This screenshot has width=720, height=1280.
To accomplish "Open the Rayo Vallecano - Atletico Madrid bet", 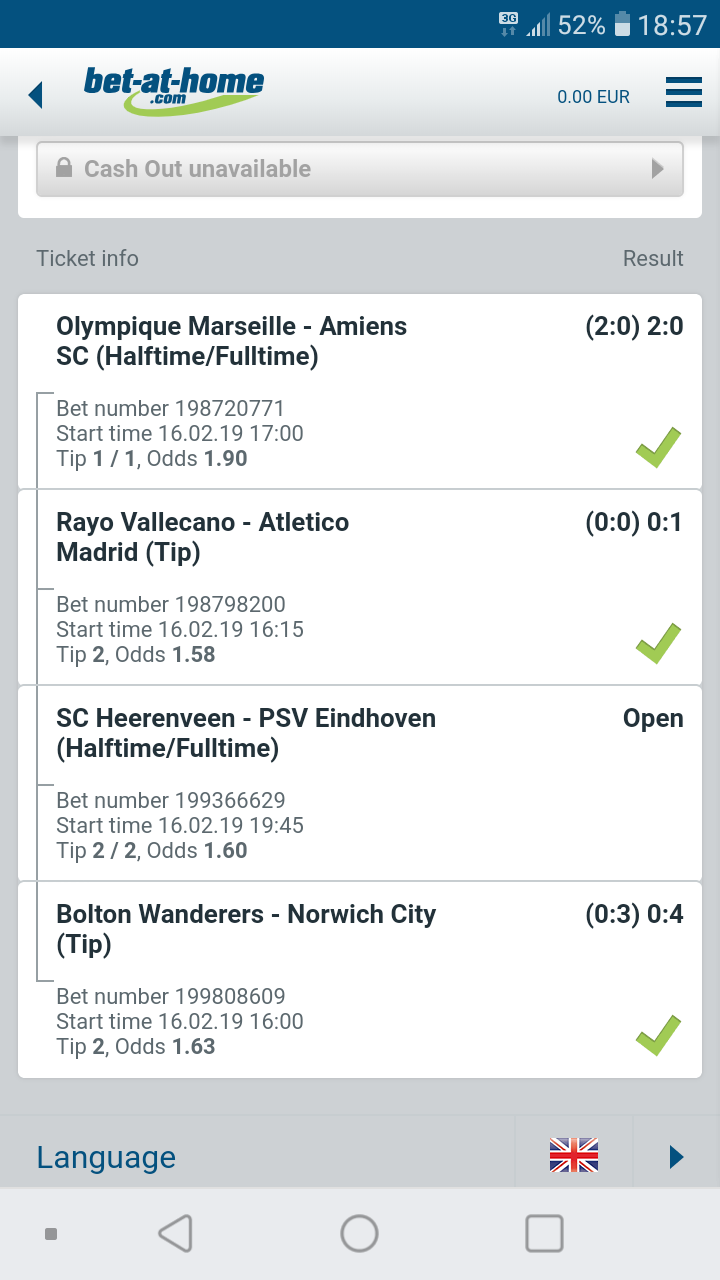I will [x=360, y=587].
